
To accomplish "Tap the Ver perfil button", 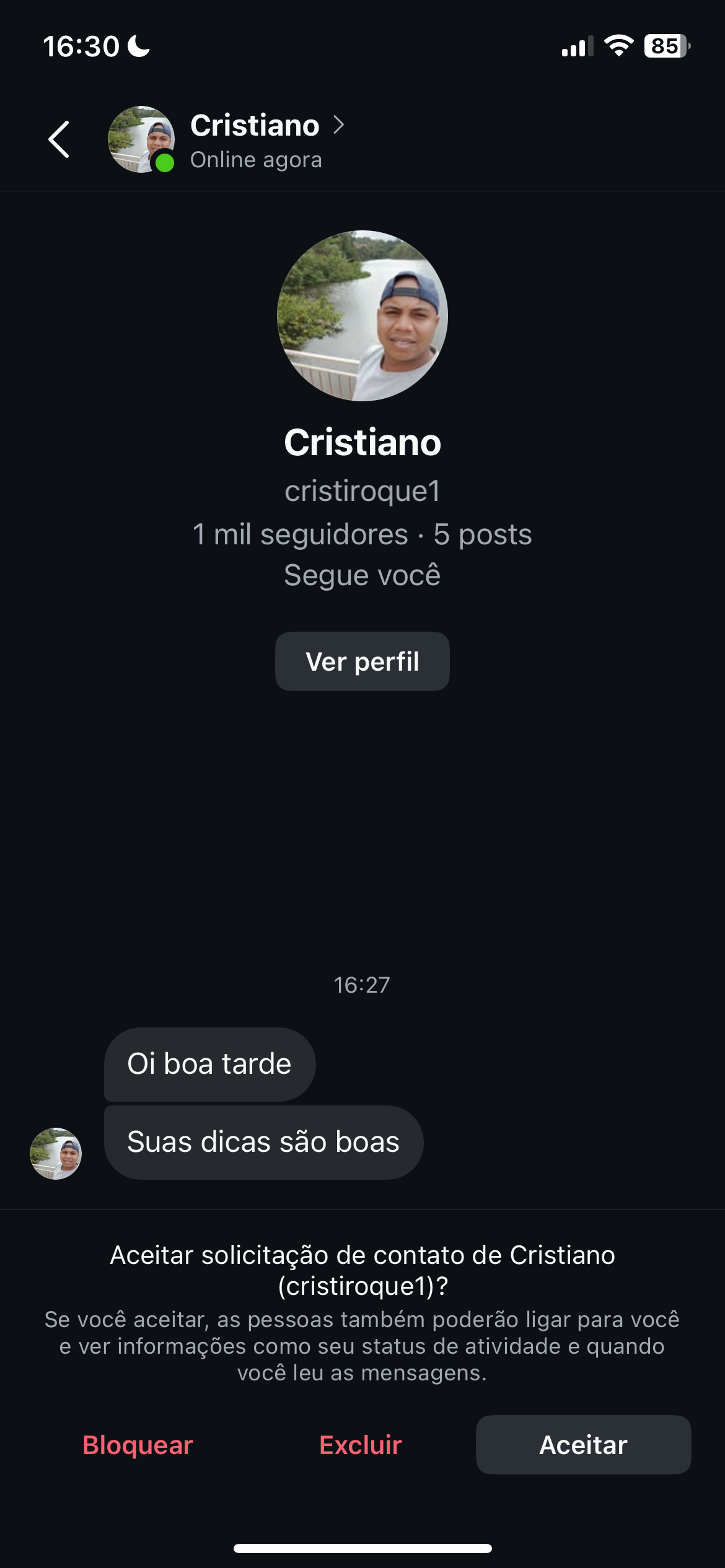I will [x=362, y=661].
